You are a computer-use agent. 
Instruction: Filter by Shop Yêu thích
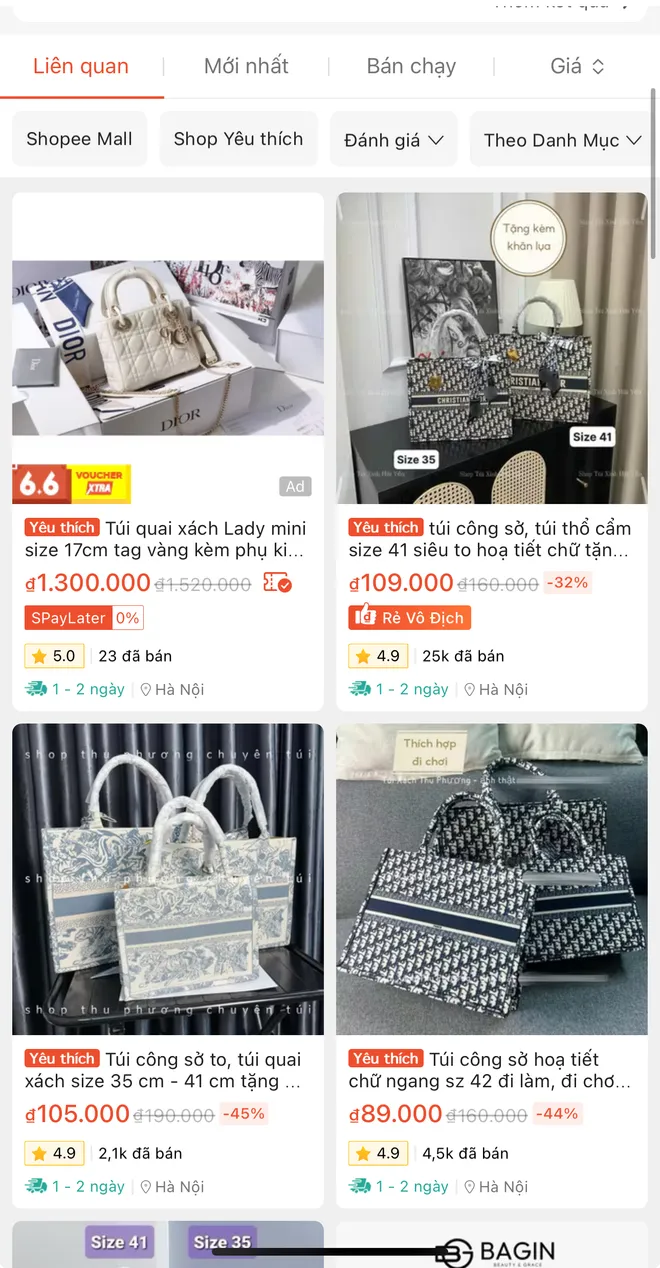[x=238, y=139]
